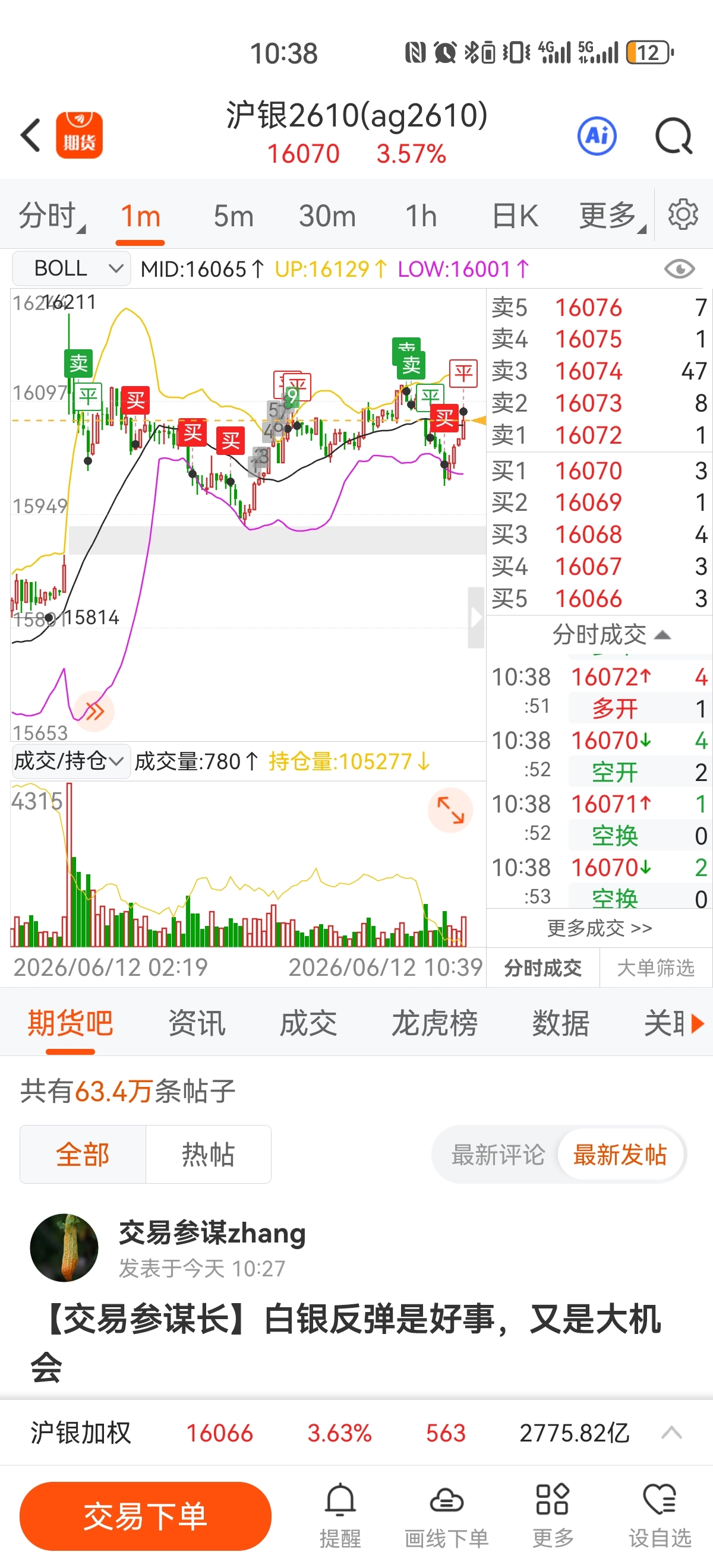Add to watchlist with 设自选
The width and height of the screenshot is (713, 1568).
click(x=660, y=1515)
